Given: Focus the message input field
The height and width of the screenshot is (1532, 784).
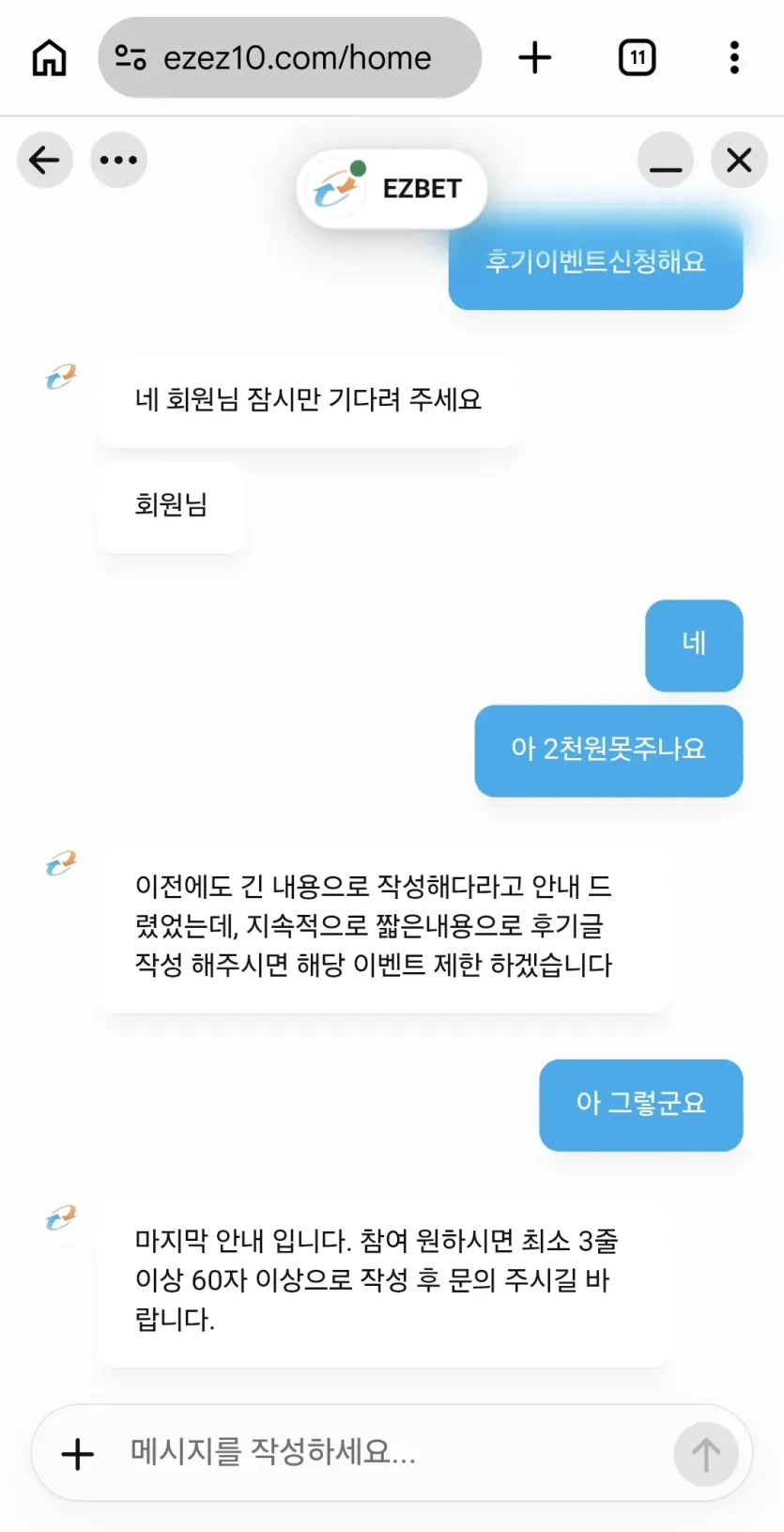Looking at the screenshot, I should click(392, 1452).
